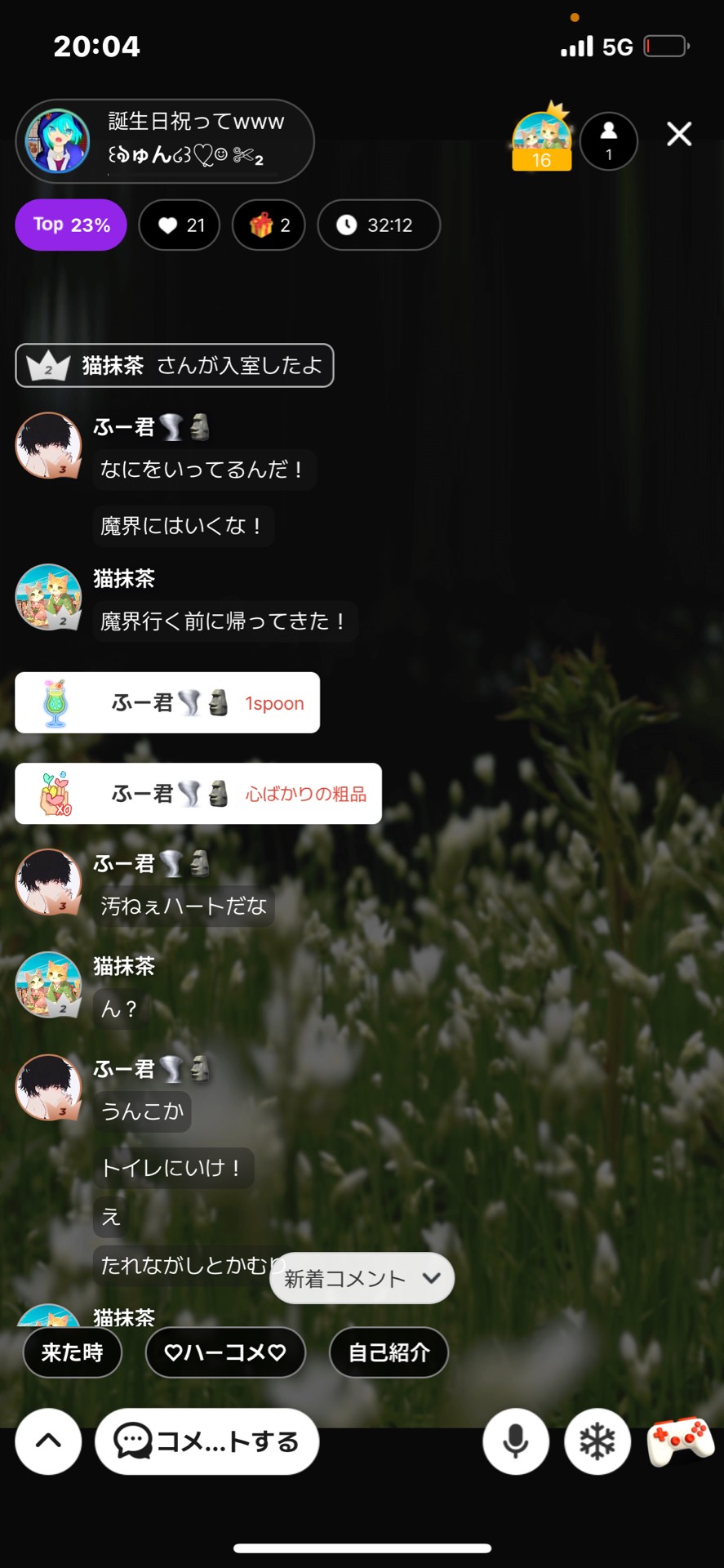This screenshot has width=724, height=1568.
Task: Open the snowflake effects button
Action: [x=597, y=1441]
